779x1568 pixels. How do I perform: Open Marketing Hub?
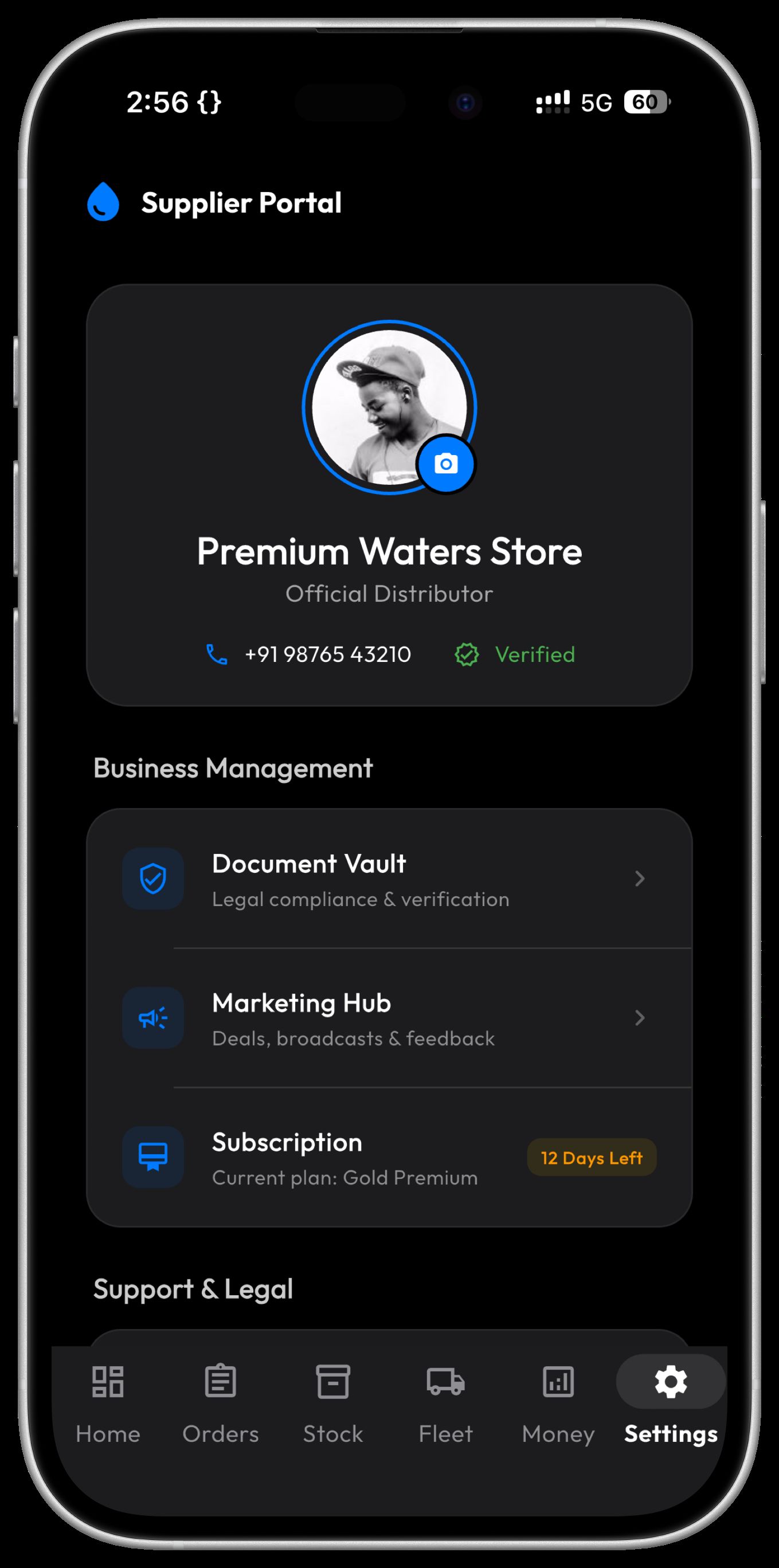tap(390, 1018)
